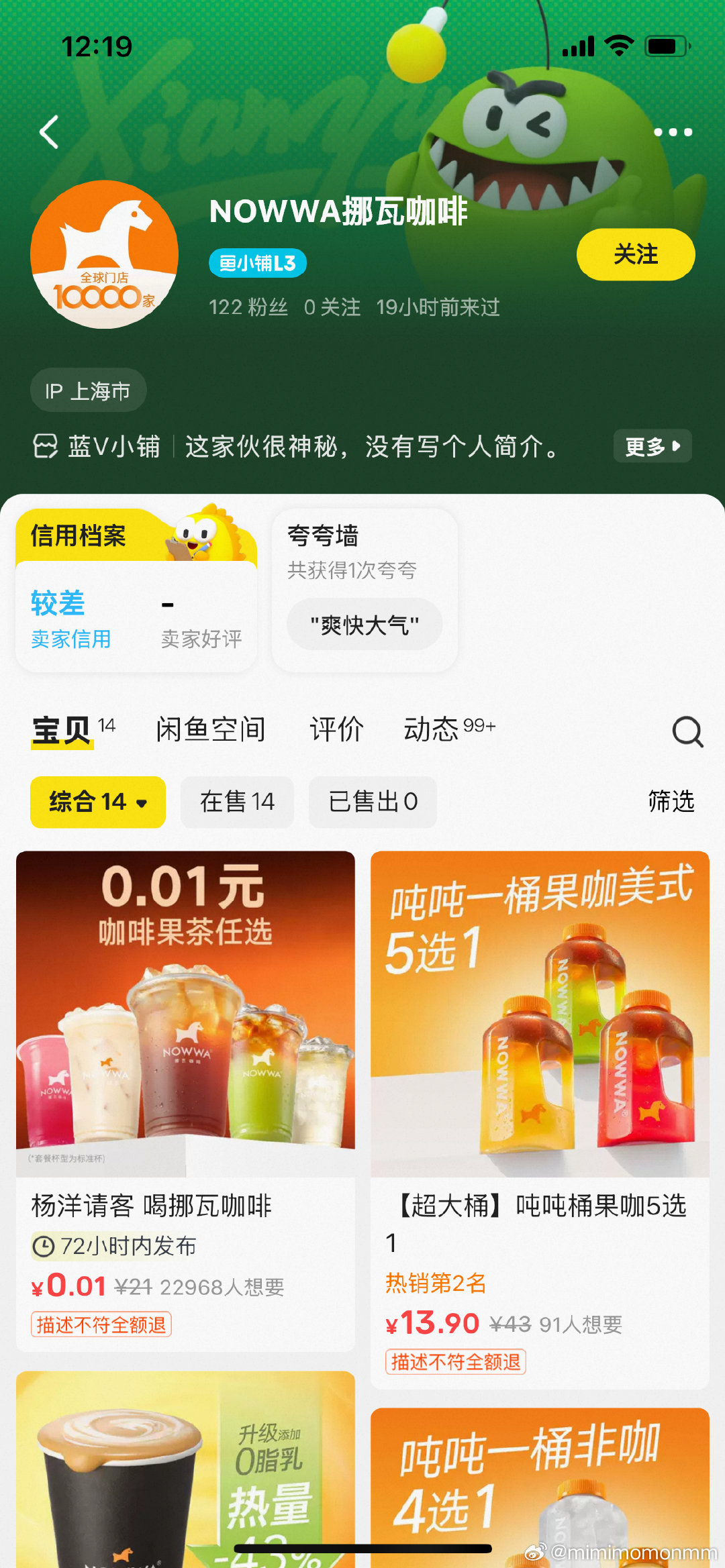Follow NOWWA挪瓦咖啡 with the 关注 button

(x=635, y=254)
